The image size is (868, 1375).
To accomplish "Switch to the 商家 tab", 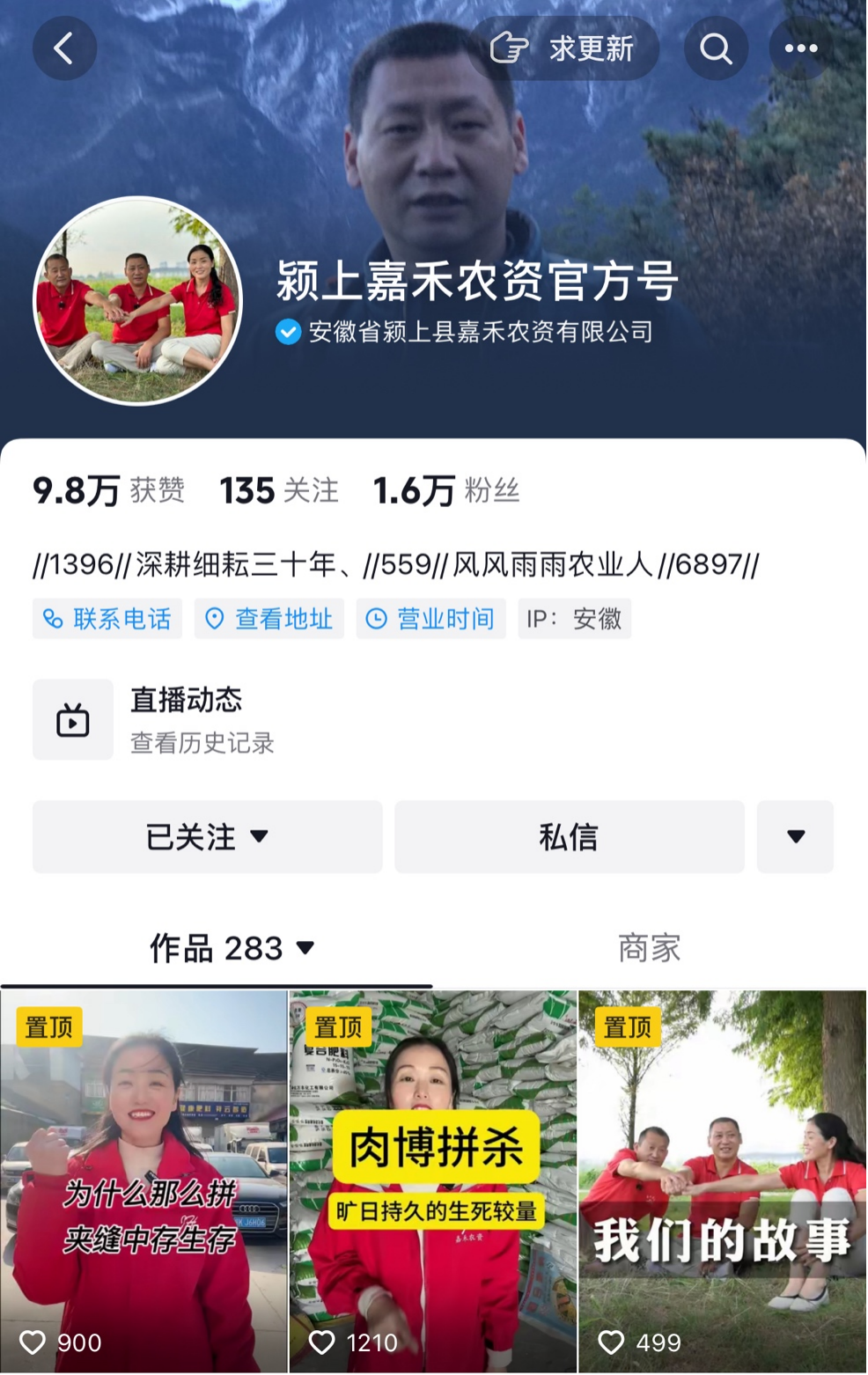I will [649, 948].
